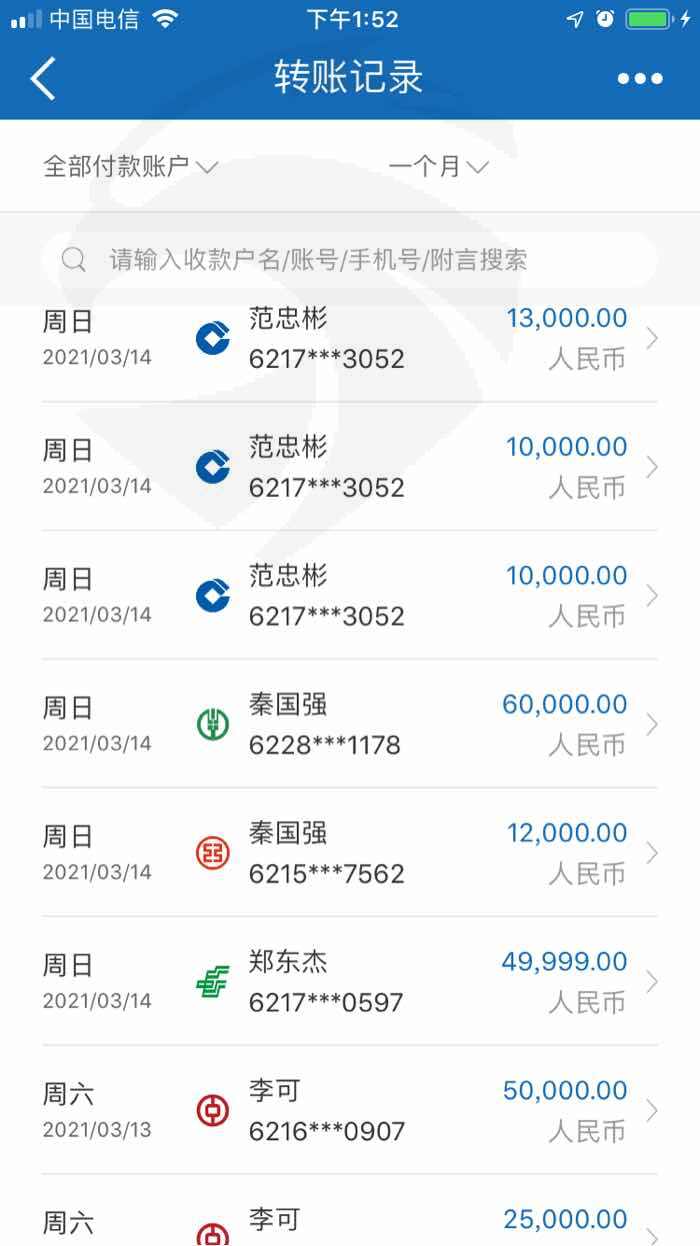Open the 一个月 time range dropdown

click(438, 166)
